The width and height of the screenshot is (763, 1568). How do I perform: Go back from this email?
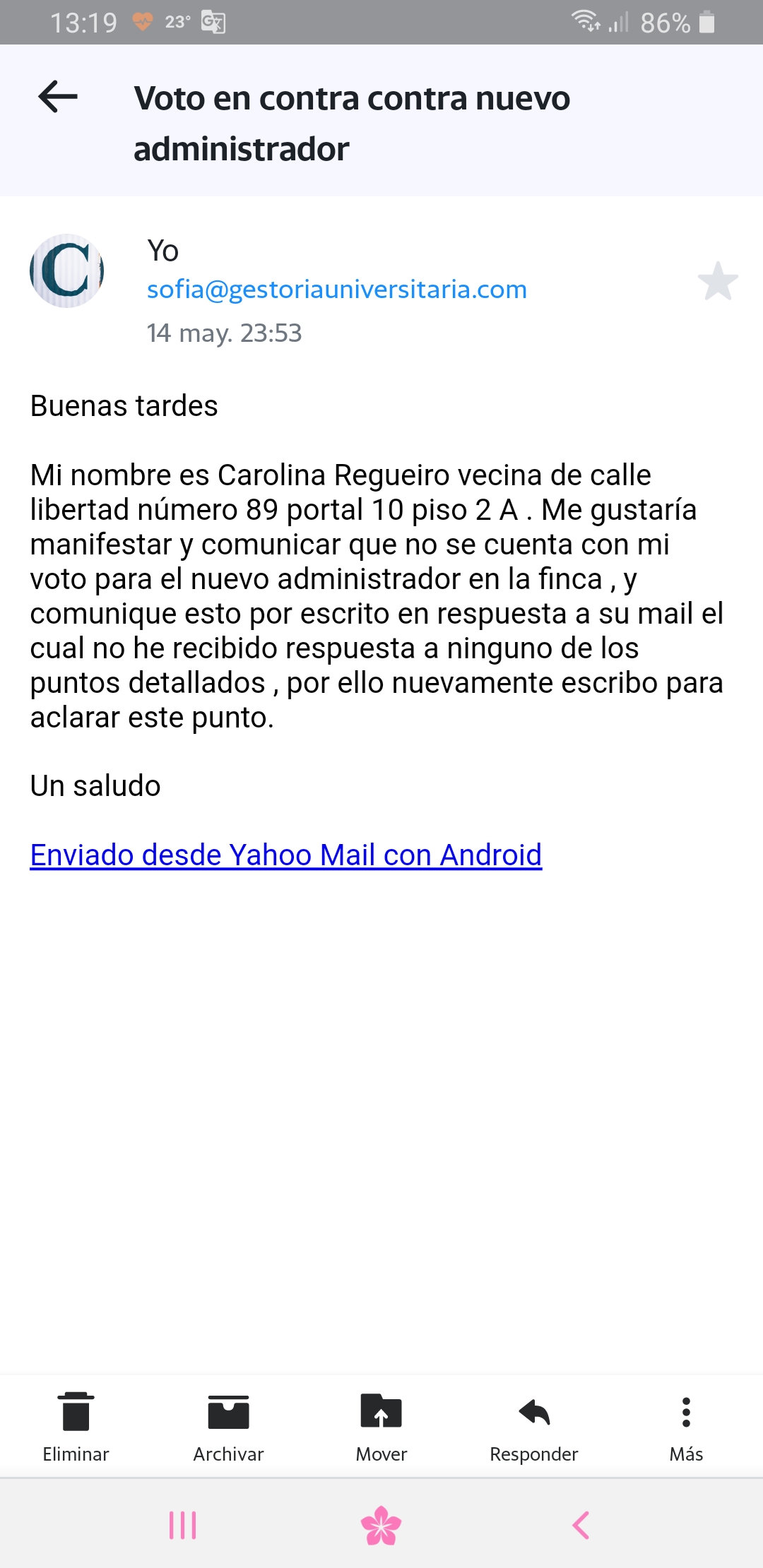[58, 97]
